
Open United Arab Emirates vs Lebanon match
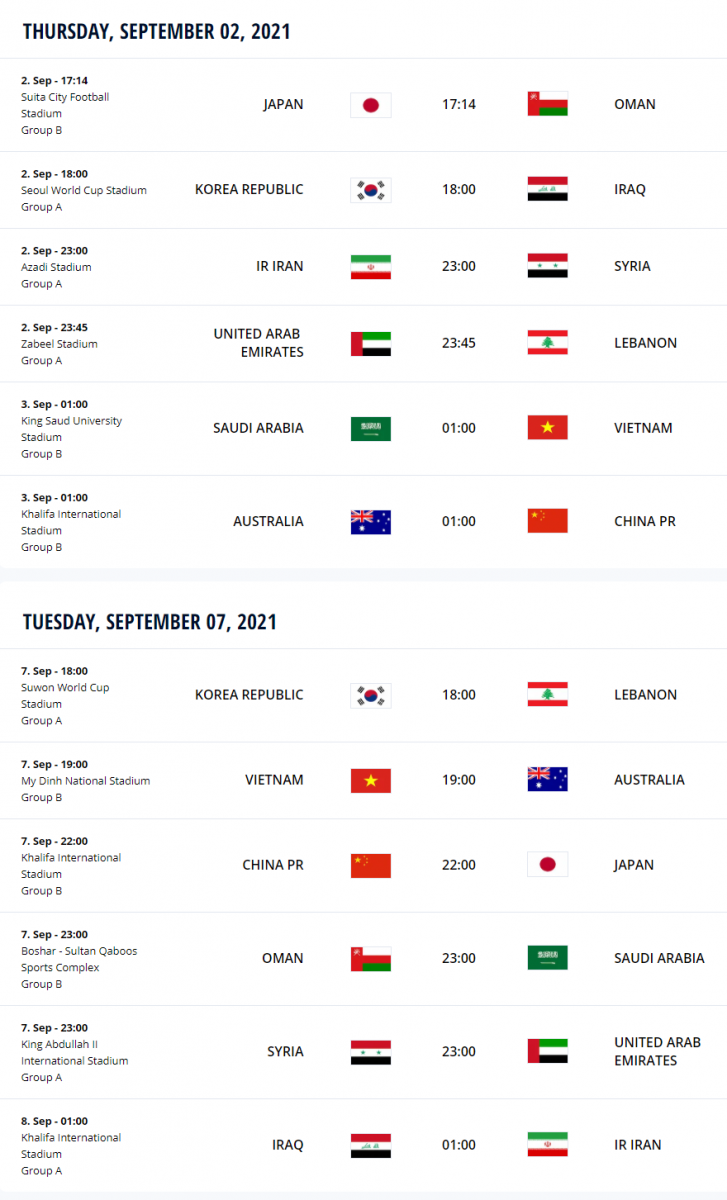click(x=363, y=344)
